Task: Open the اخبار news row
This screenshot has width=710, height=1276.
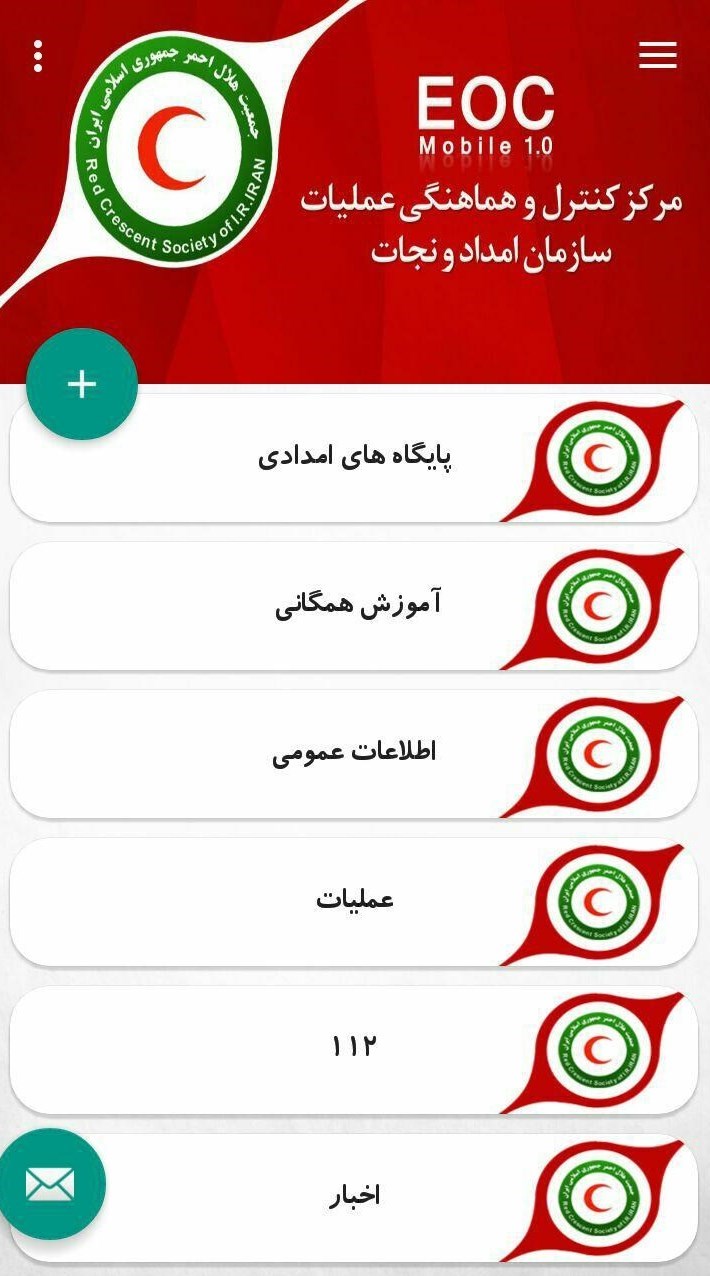Action: pyautogui.click(x=354, y=1196)
